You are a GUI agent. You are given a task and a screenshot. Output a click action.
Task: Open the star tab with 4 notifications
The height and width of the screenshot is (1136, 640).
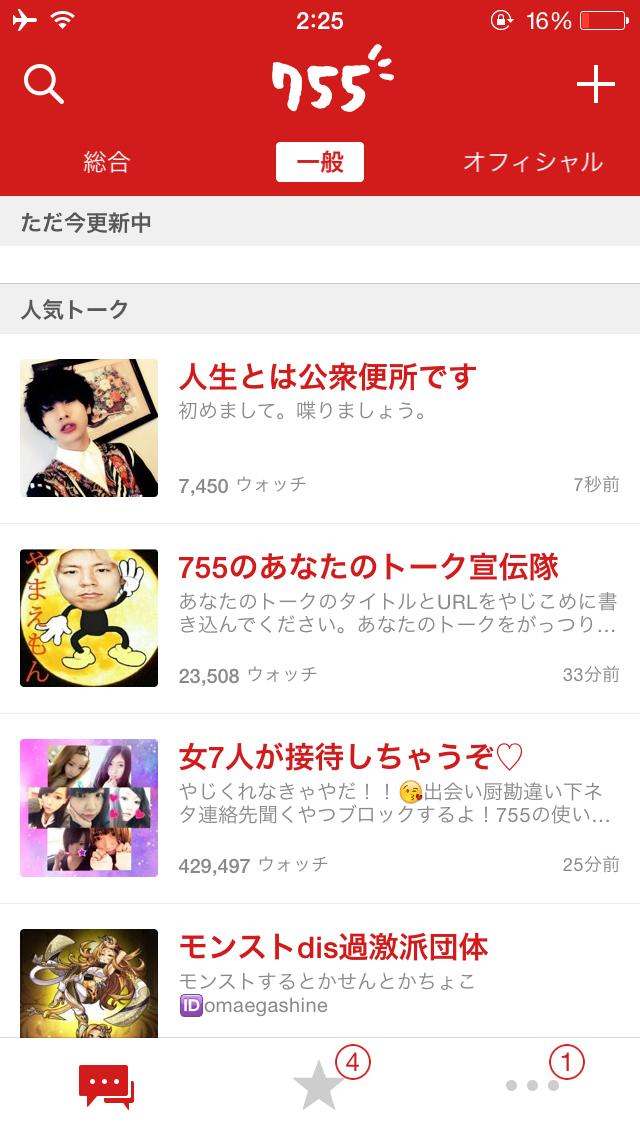[x=320, y=1086]
